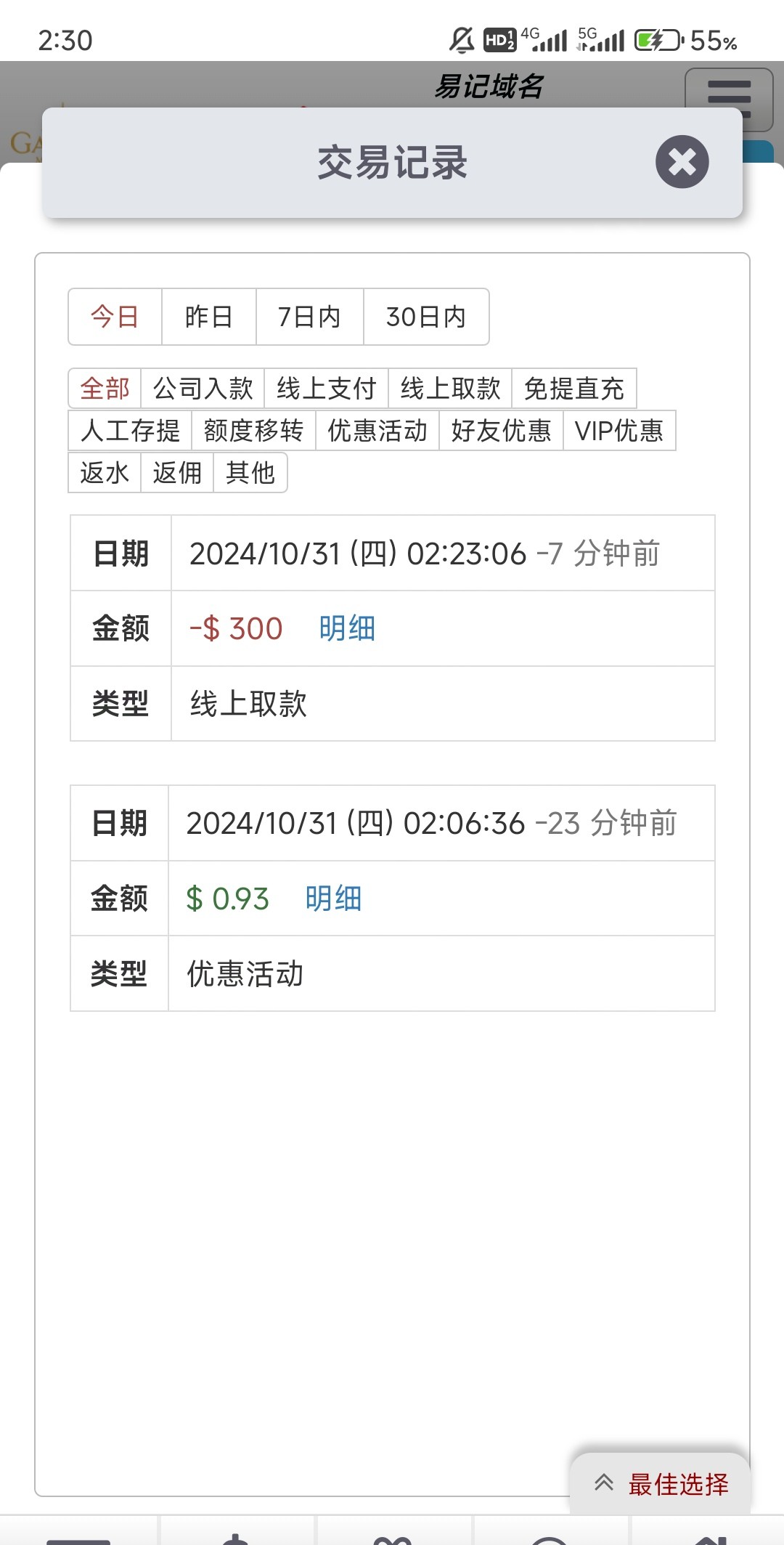Filter by 返水
Image resolution: width=784 pixels, height=1545 pixels.
[105, 473]
